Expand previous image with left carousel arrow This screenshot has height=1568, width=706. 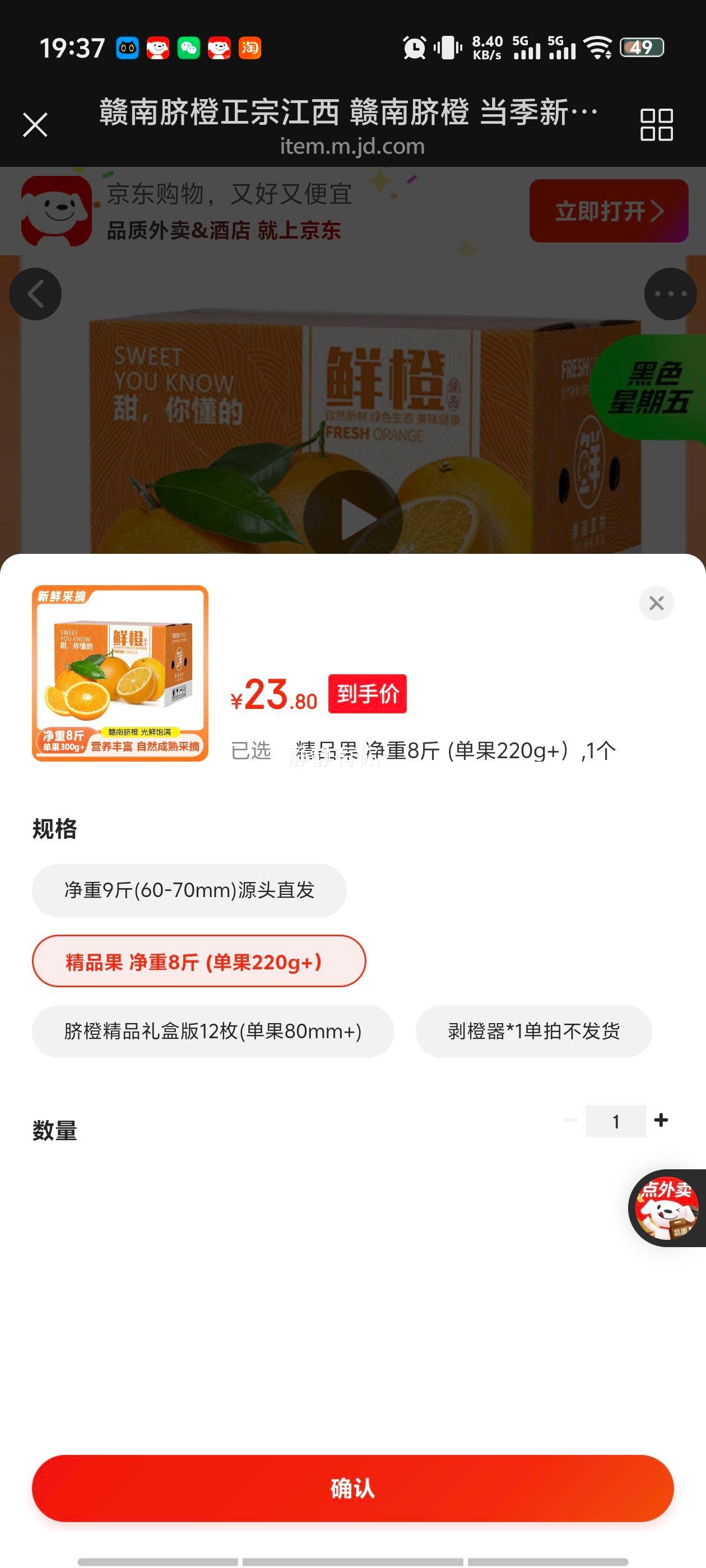point(35,293)
